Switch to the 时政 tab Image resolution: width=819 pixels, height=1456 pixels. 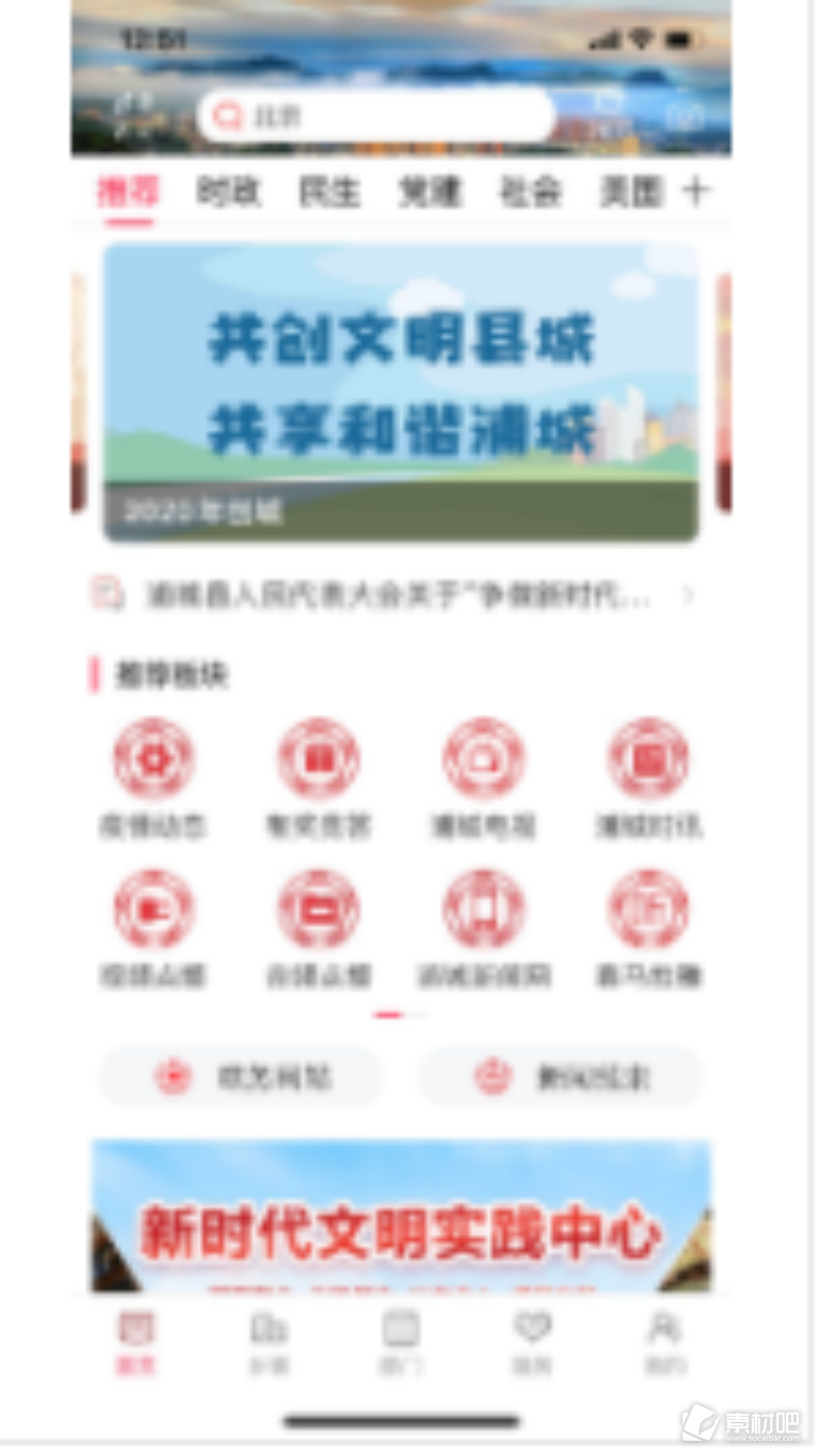tap(228, 192)
